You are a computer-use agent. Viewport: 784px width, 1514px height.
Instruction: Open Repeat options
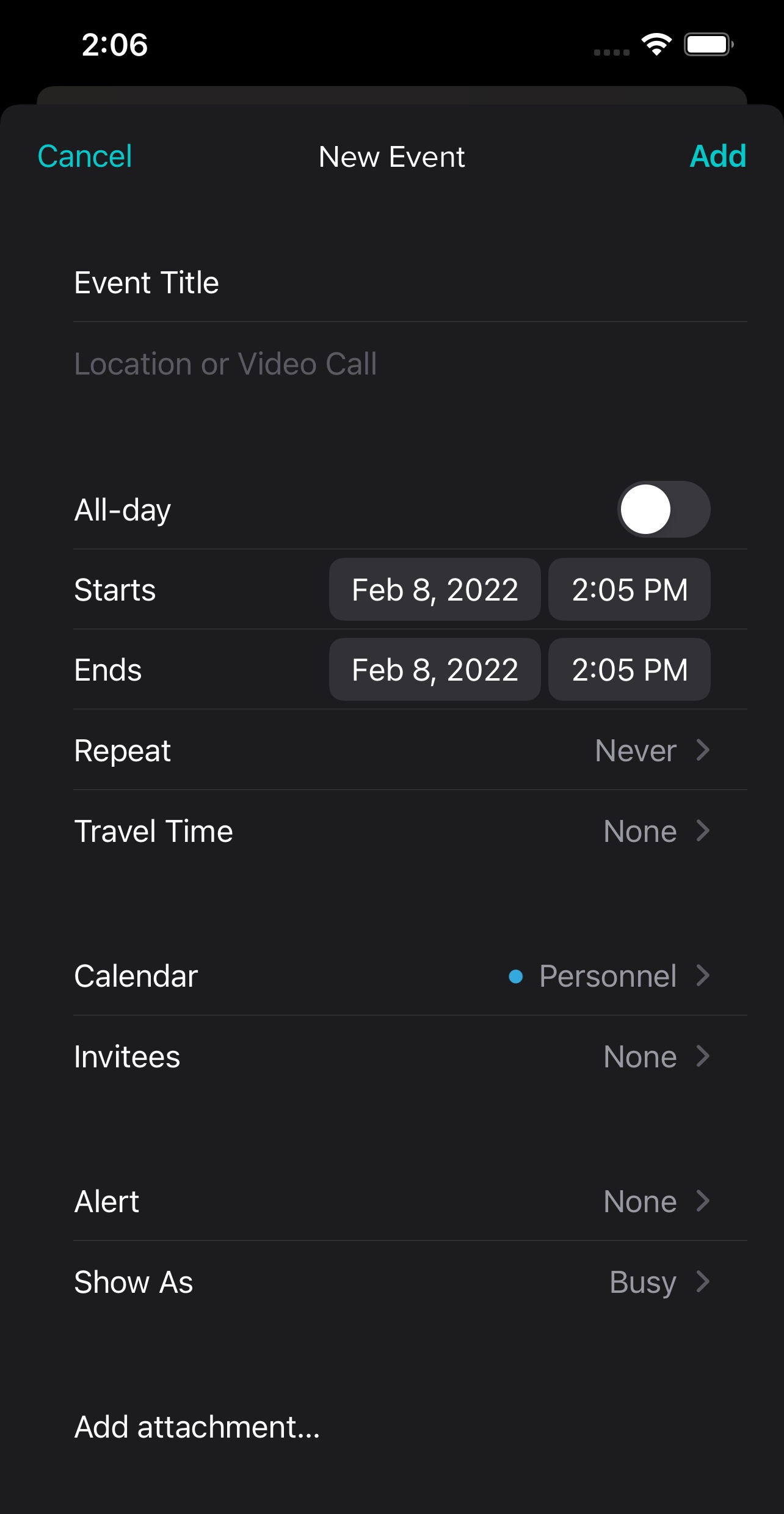coord(409,750)
